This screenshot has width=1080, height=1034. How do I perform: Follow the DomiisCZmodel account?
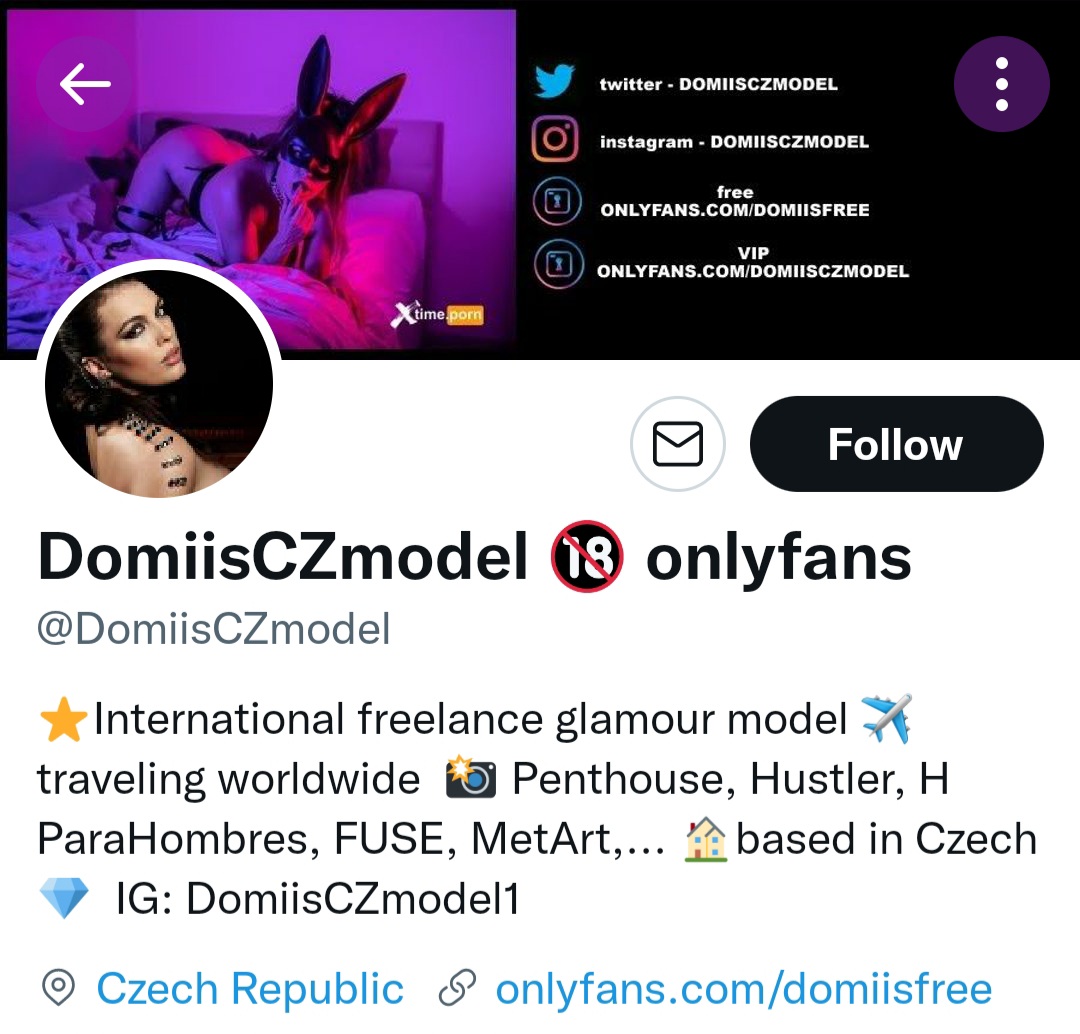point(896,444)
